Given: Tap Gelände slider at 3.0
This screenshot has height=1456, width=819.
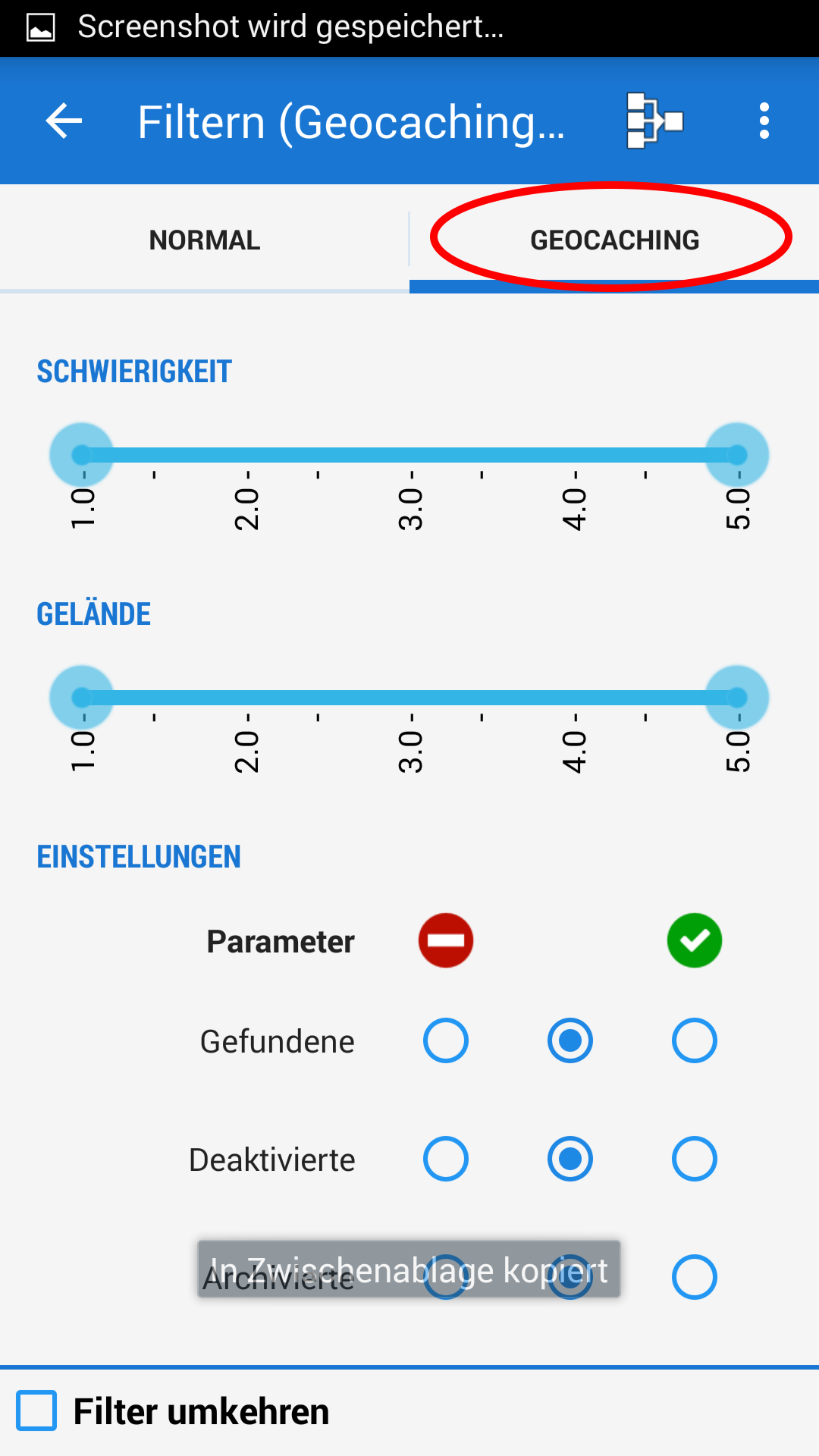Looking at the screenshot, I should pyautogui.click(x=410, y=698).
